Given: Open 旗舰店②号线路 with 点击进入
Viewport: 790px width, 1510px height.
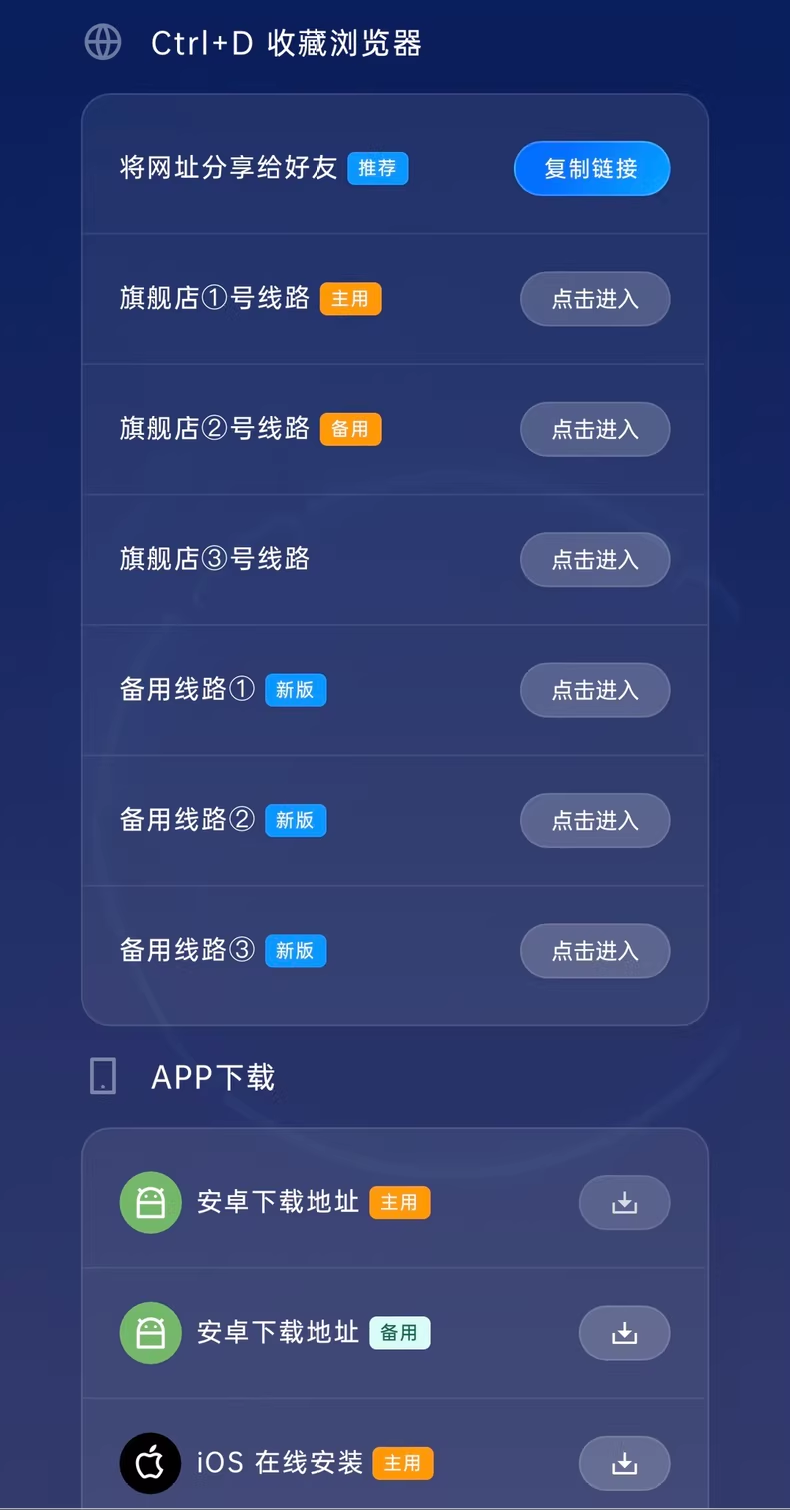Looking at the screenshot, I should tap(595, 429).
